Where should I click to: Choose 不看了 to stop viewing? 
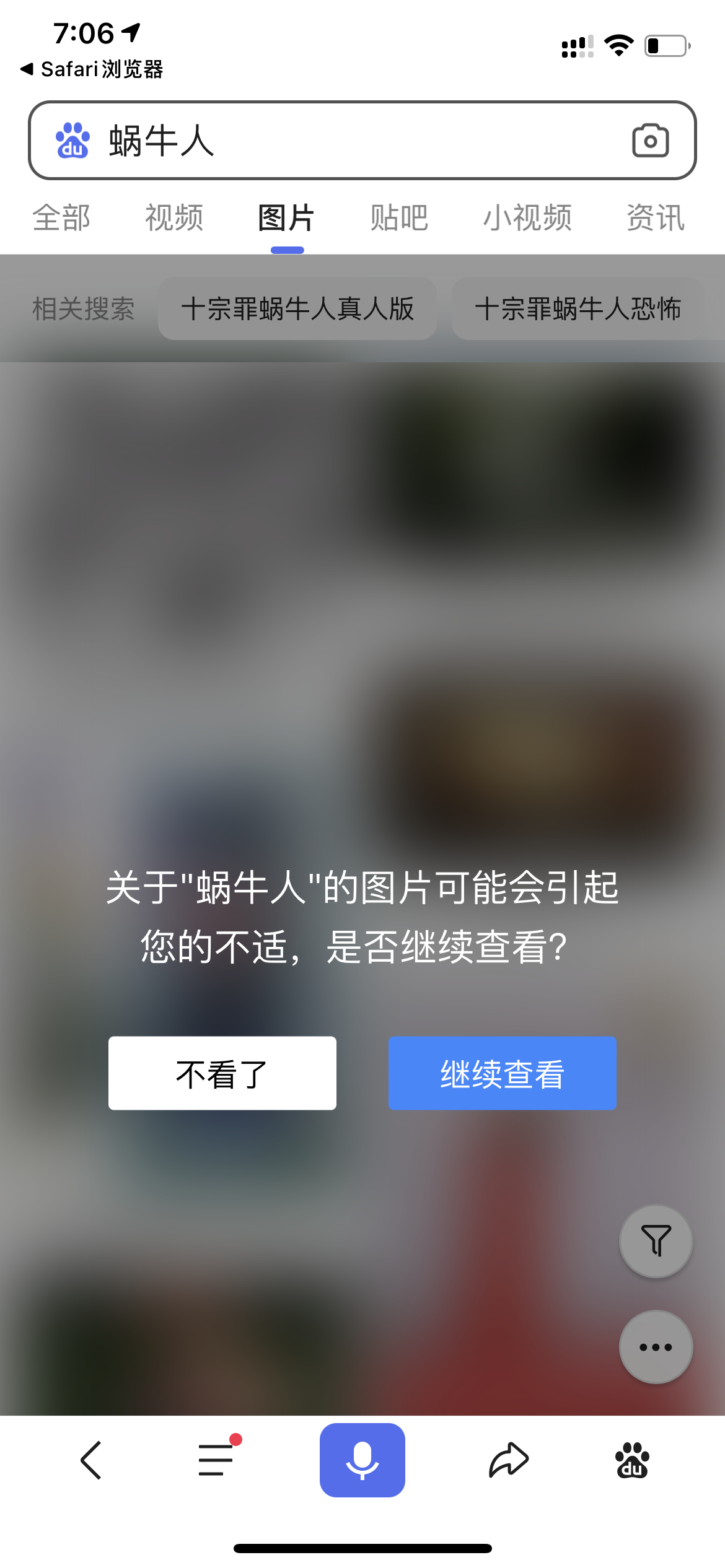222,1073
